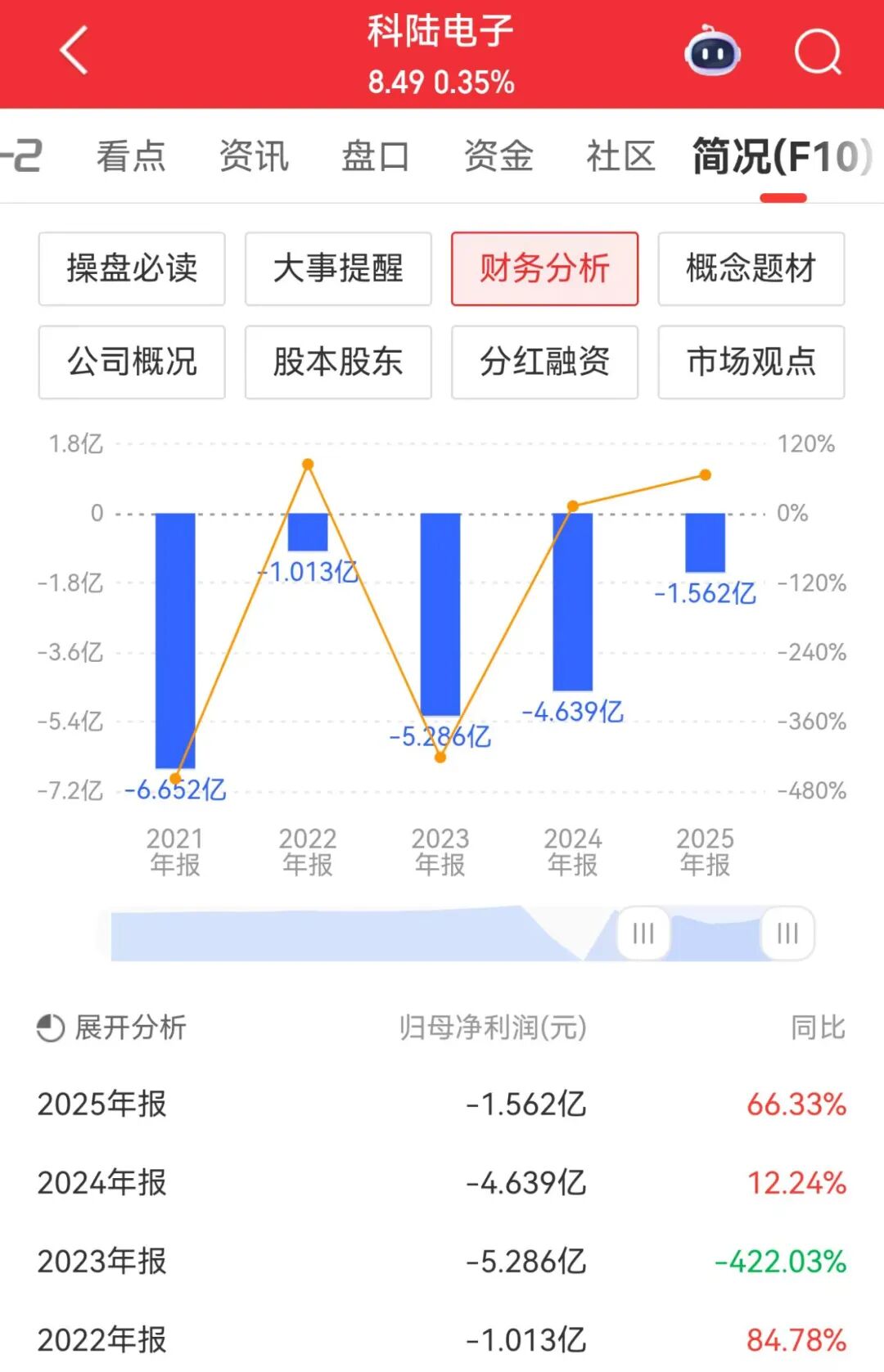
Task: View 分红融资 dividend financing details
Action: point(543,362)
